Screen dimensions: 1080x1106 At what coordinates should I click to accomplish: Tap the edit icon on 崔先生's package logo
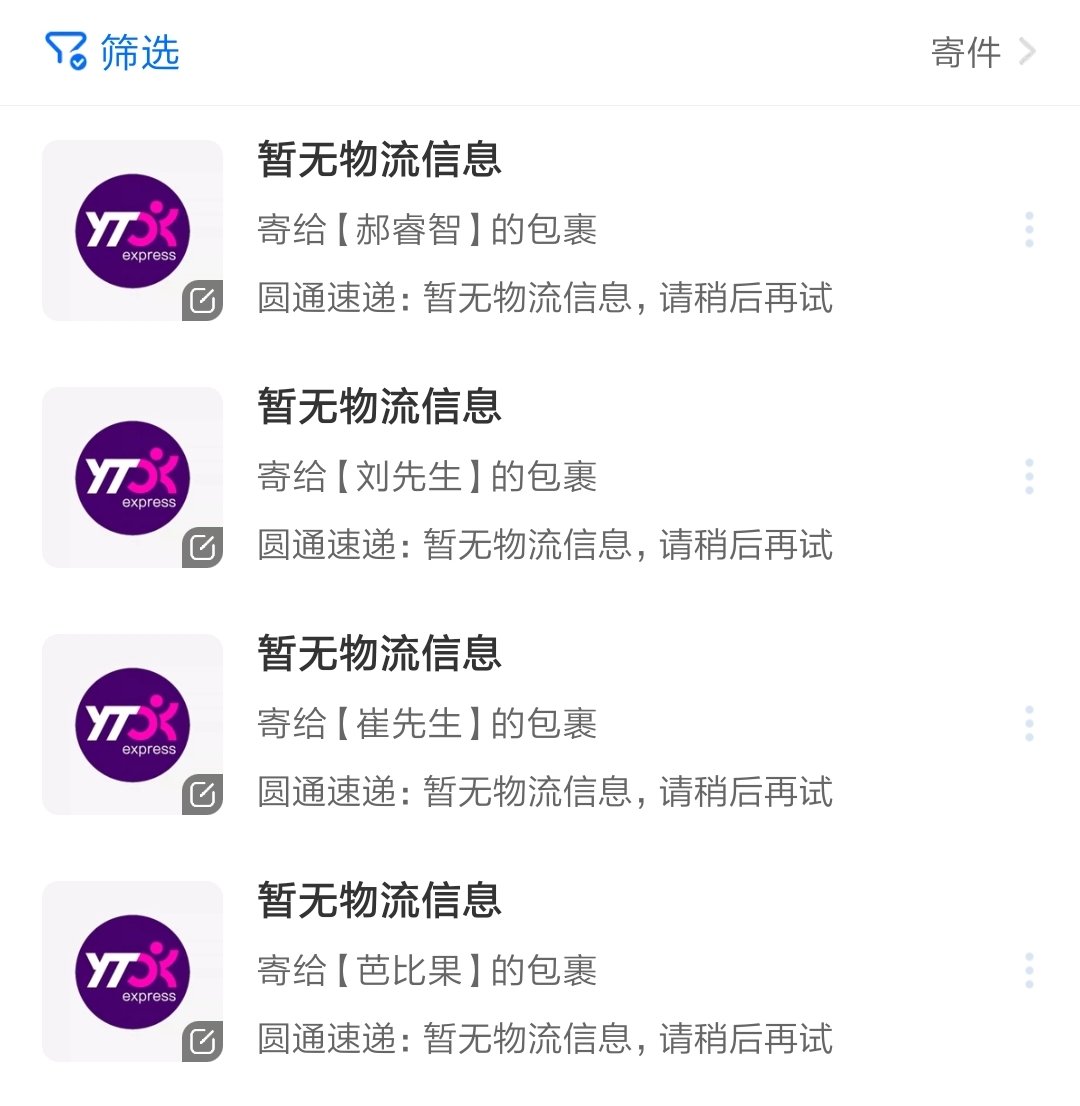(x=202, y=794)
